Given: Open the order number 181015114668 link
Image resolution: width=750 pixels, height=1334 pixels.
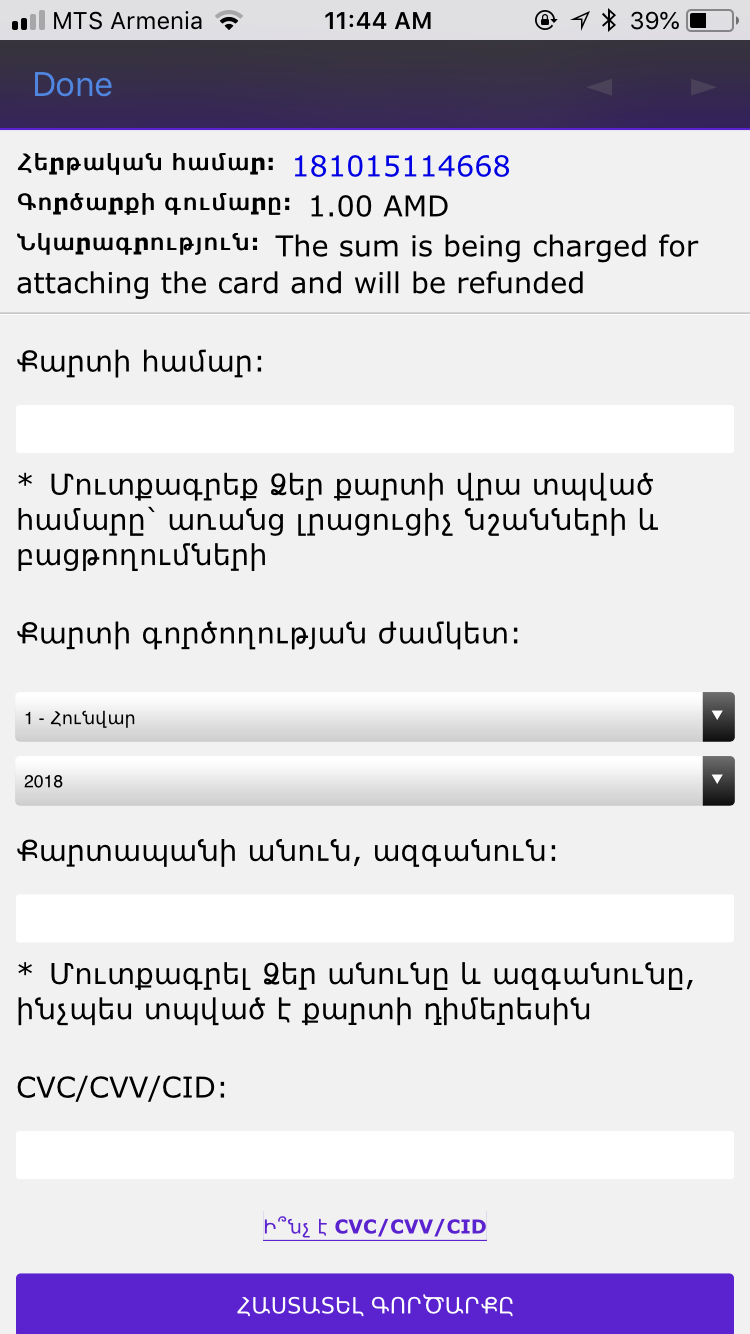Looking at the screenshot, I should point(402,166).
